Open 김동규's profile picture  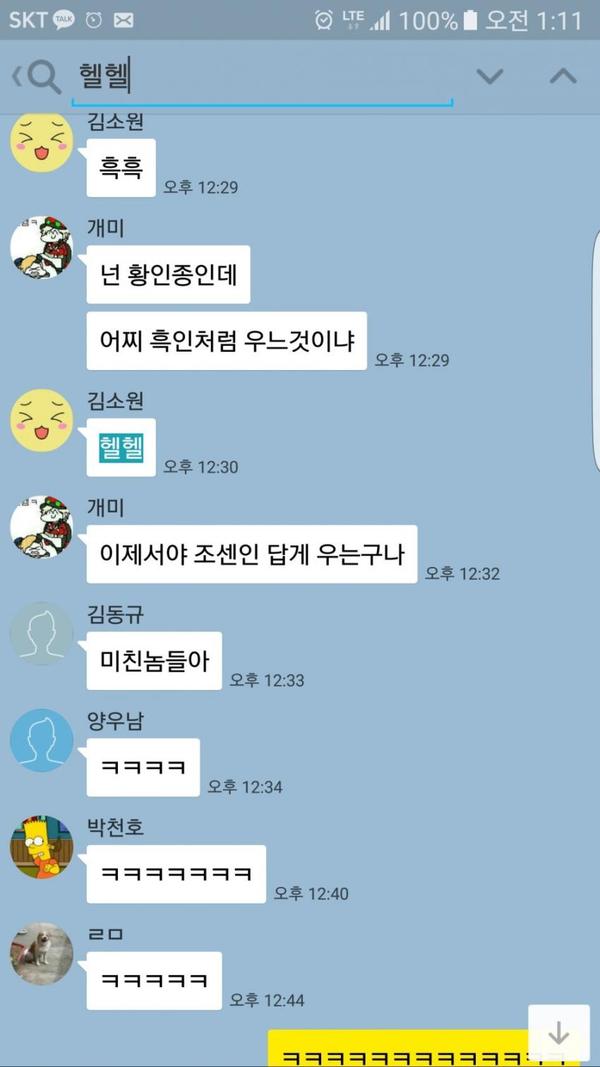pyautogui.click(x=41, y=633)
